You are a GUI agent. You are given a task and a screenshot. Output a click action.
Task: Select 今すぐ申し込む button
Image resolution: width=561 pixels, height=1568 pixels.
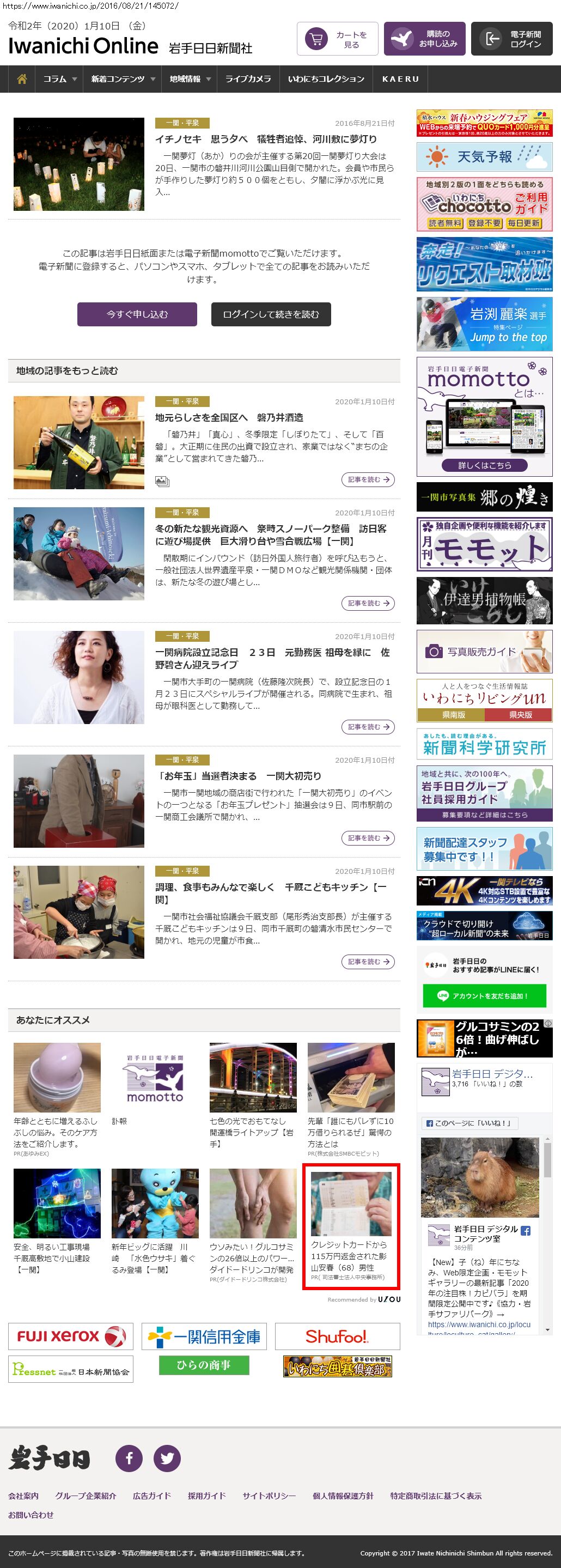(x=137, y=314)
